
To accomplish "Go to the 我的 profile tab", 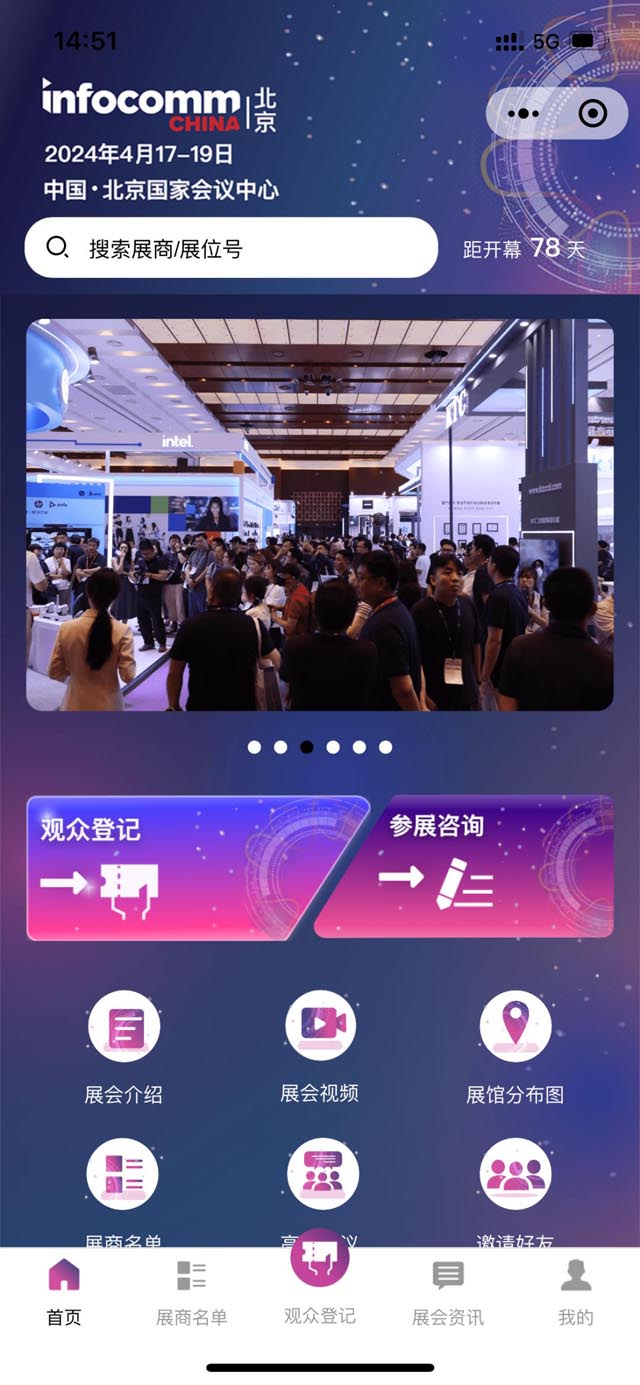I will coord(575,1292).
